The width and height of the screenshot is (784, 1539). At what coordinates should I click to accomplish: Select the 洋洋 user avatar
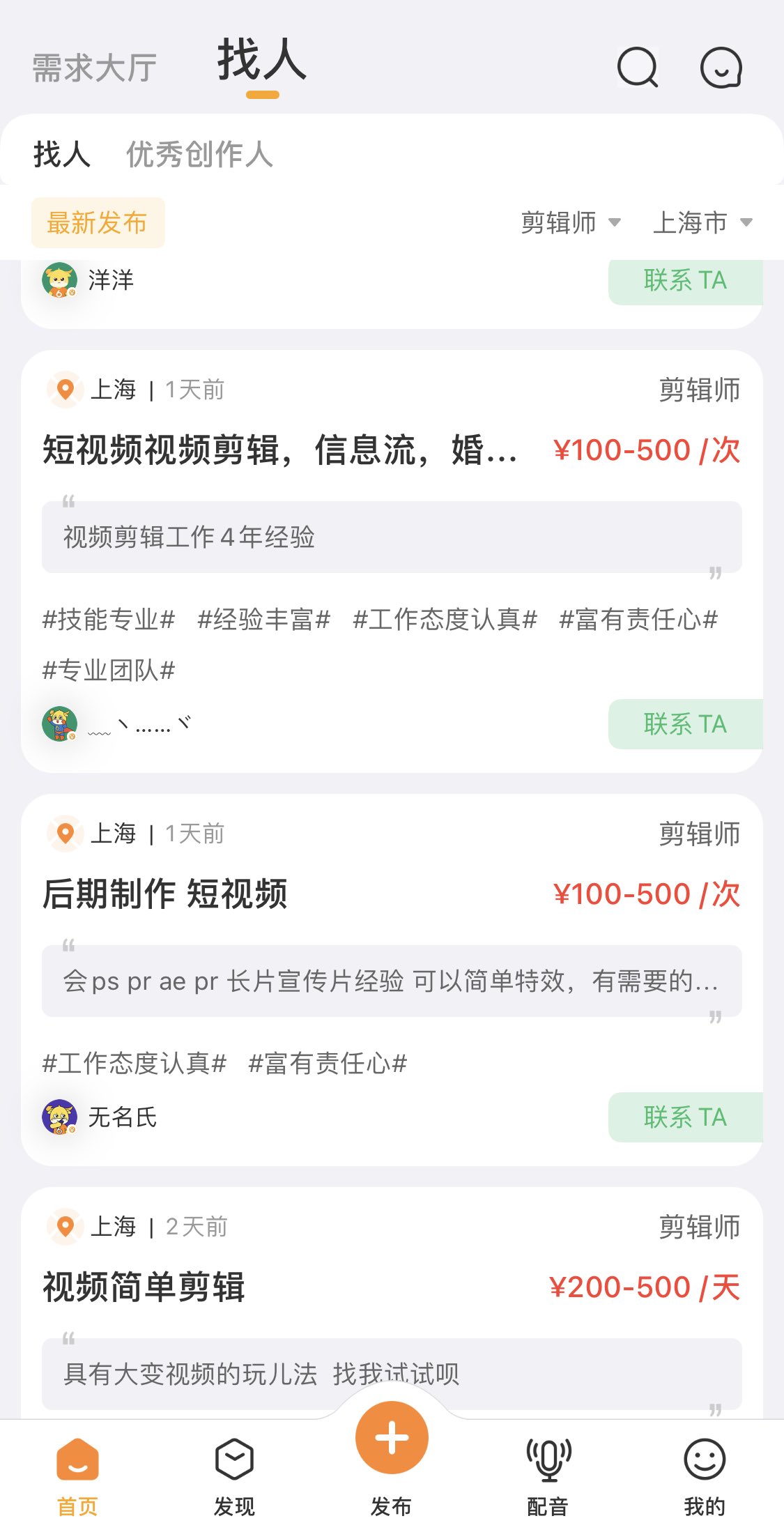click(59, 281)
